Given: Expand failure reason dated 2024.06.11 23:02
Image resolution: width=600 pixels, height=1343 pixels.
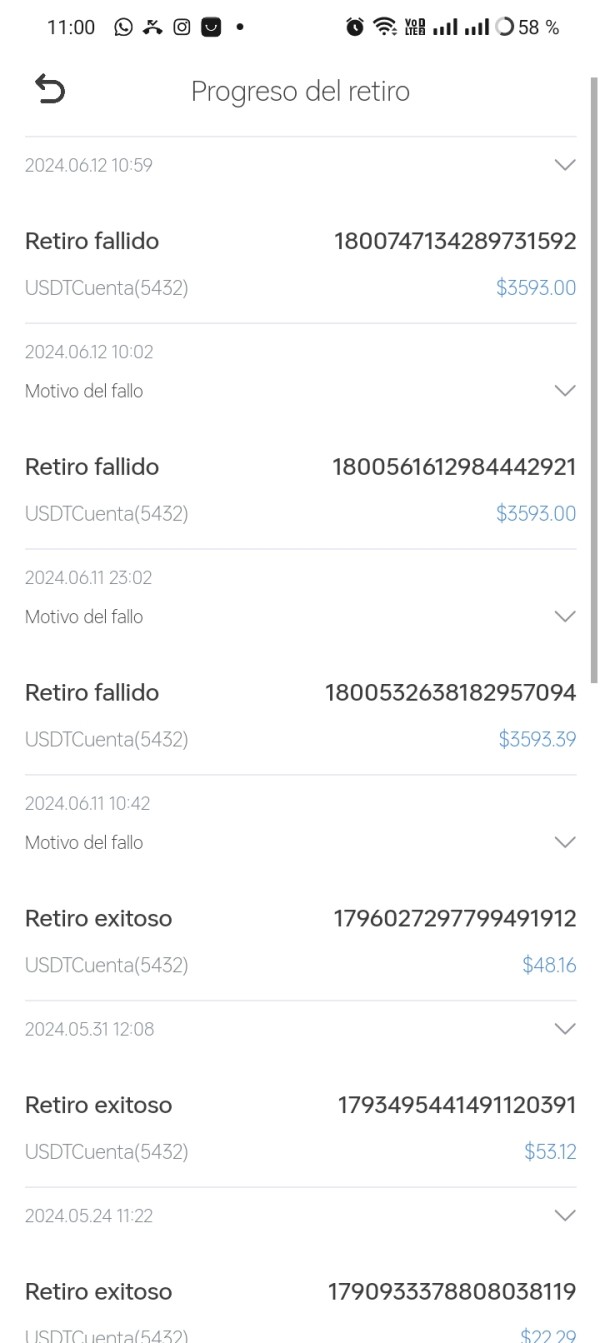Looking at the screenshot, I should pyautogui.click(x=564, y=617).
